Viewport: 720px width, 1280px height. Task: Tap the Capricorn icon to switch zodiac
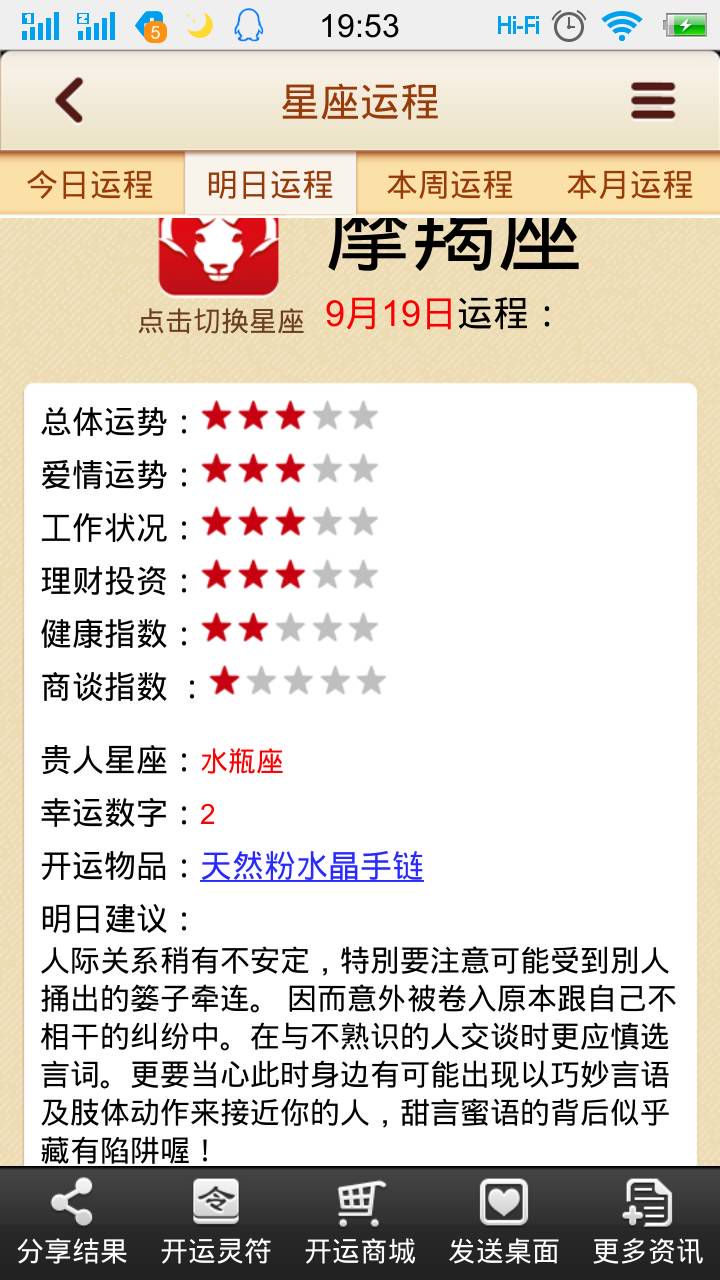pyautogui.click(x=219, y=255)
